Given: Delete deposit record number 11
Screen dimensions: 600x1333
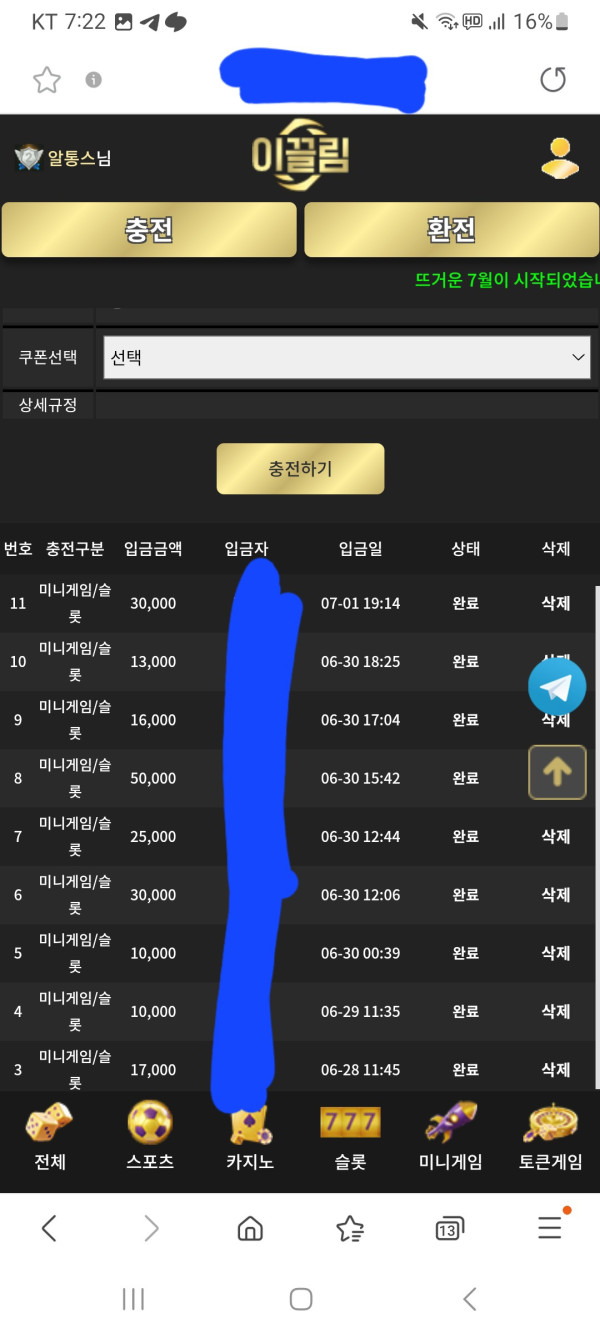Looking at the screenshot, I should tap(555, 603).
